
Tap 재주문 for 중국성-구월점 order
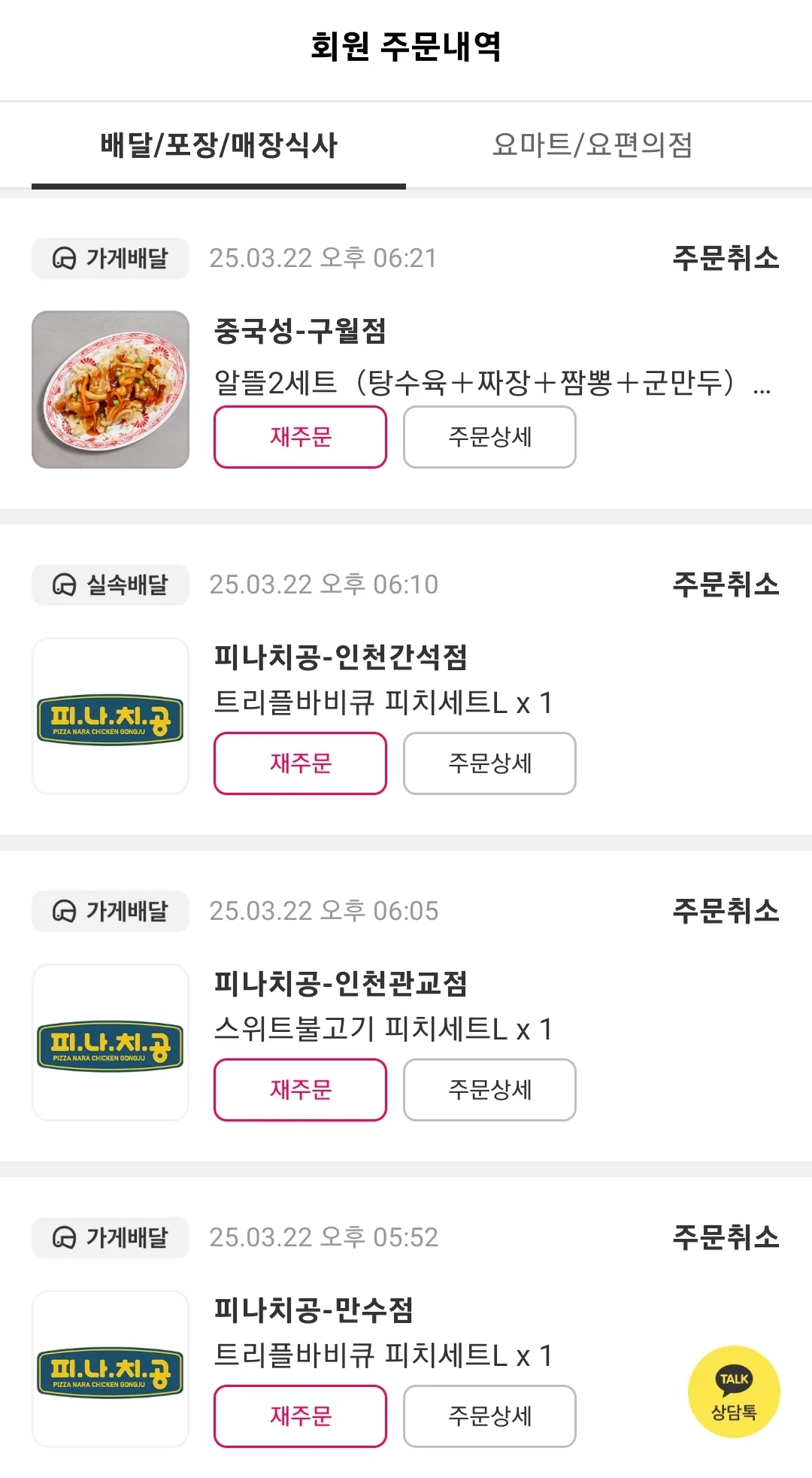(x=300, y=437)
